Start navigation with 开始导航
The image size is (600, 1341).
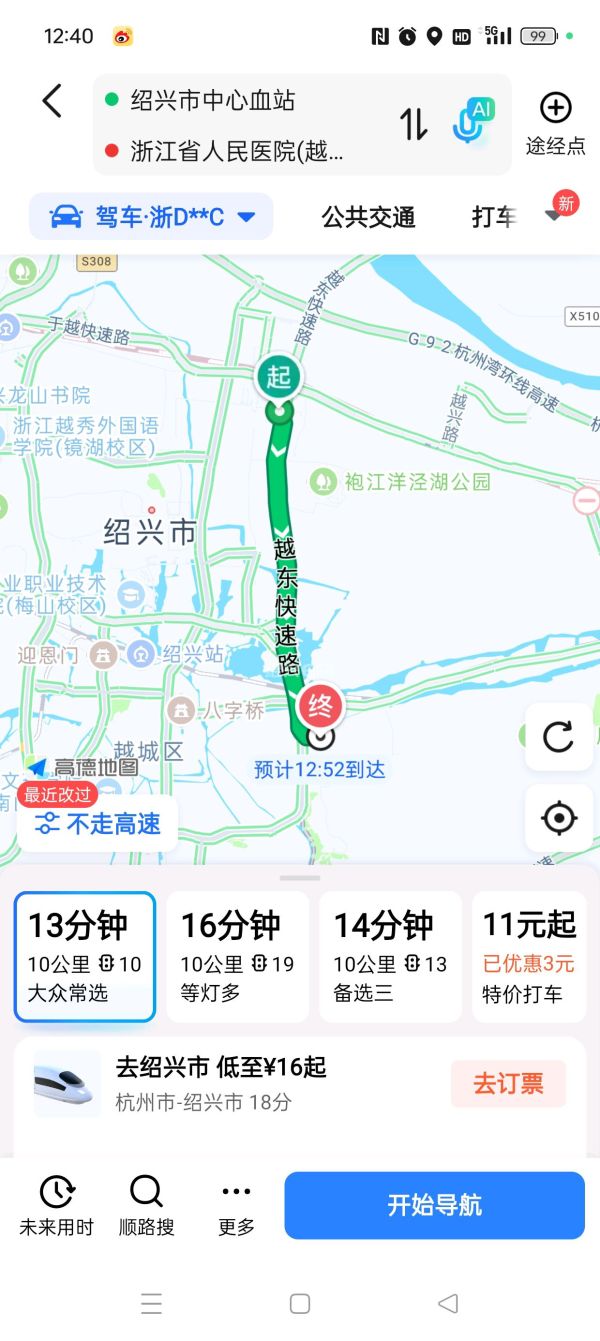click(x=434, y=1205)
